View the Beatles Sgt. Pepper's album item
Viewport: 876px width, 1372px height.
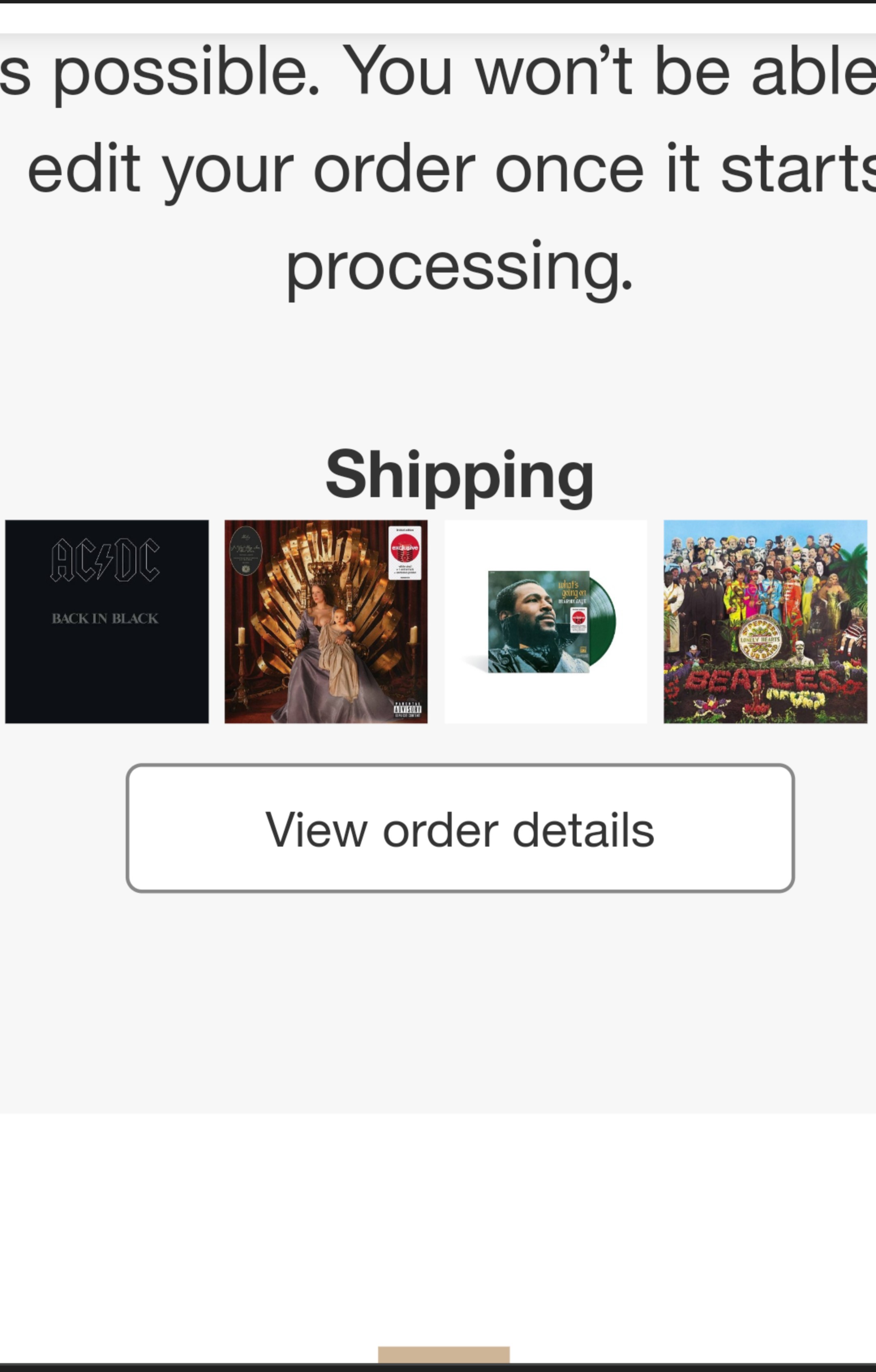[765, 622]
